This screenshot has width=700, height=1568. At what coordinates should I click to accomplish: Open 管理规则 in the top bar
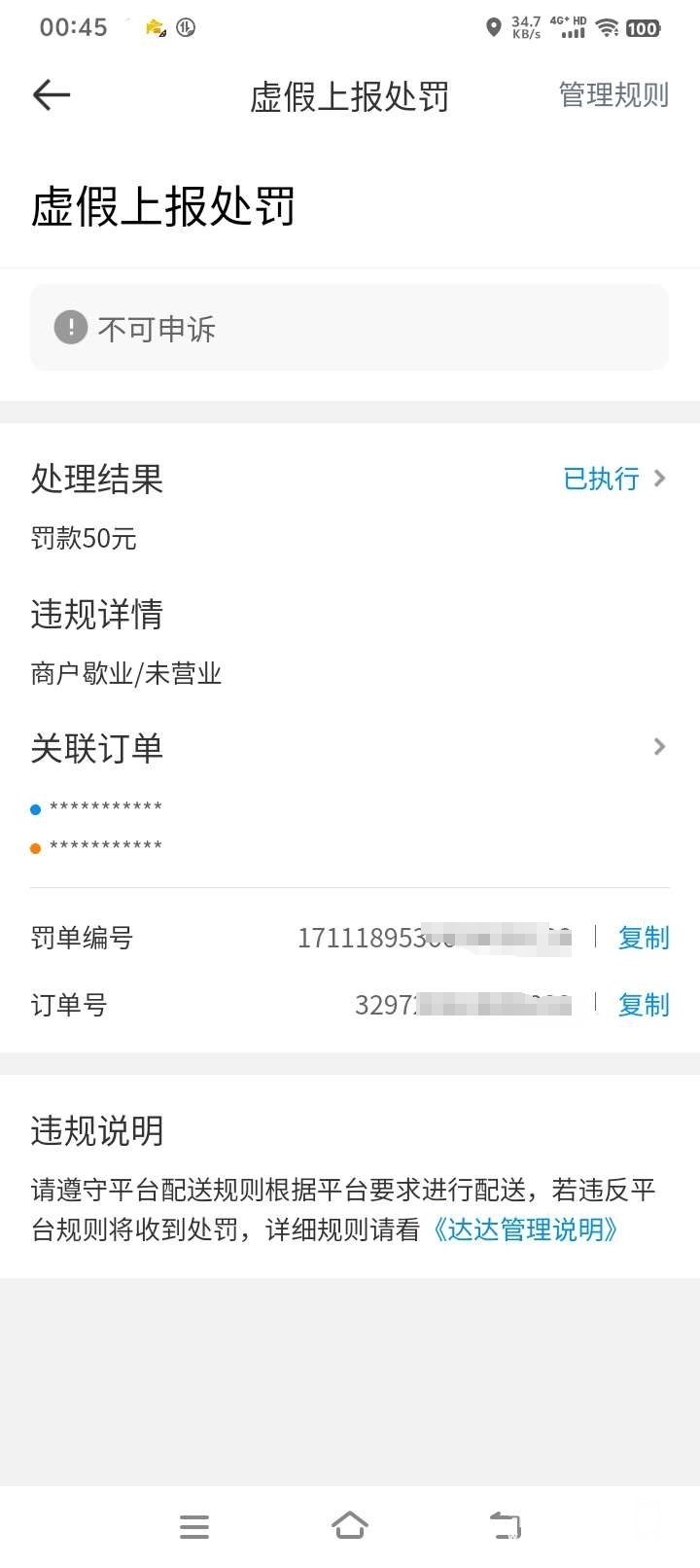[x=613, y=95]
